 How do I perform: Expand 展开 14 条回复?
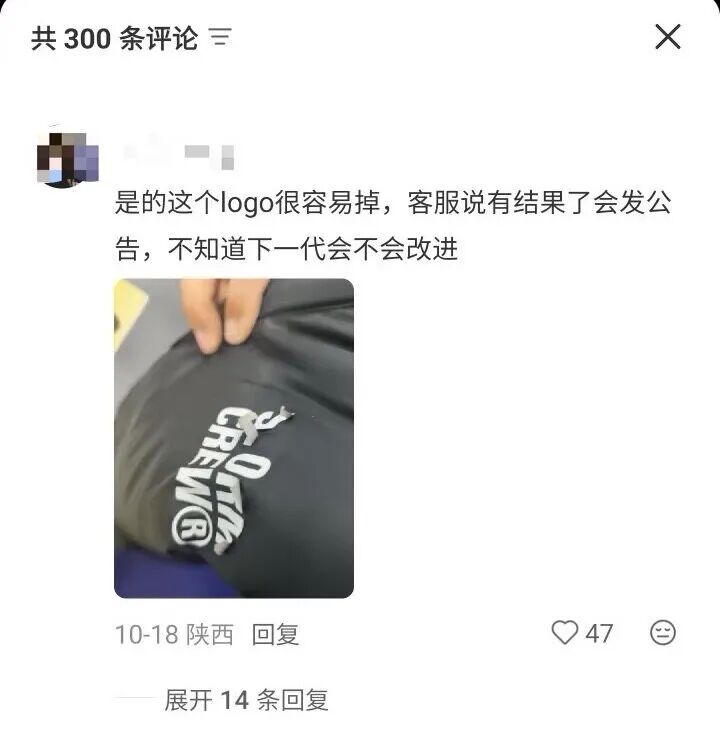click(x=246, y=700)
